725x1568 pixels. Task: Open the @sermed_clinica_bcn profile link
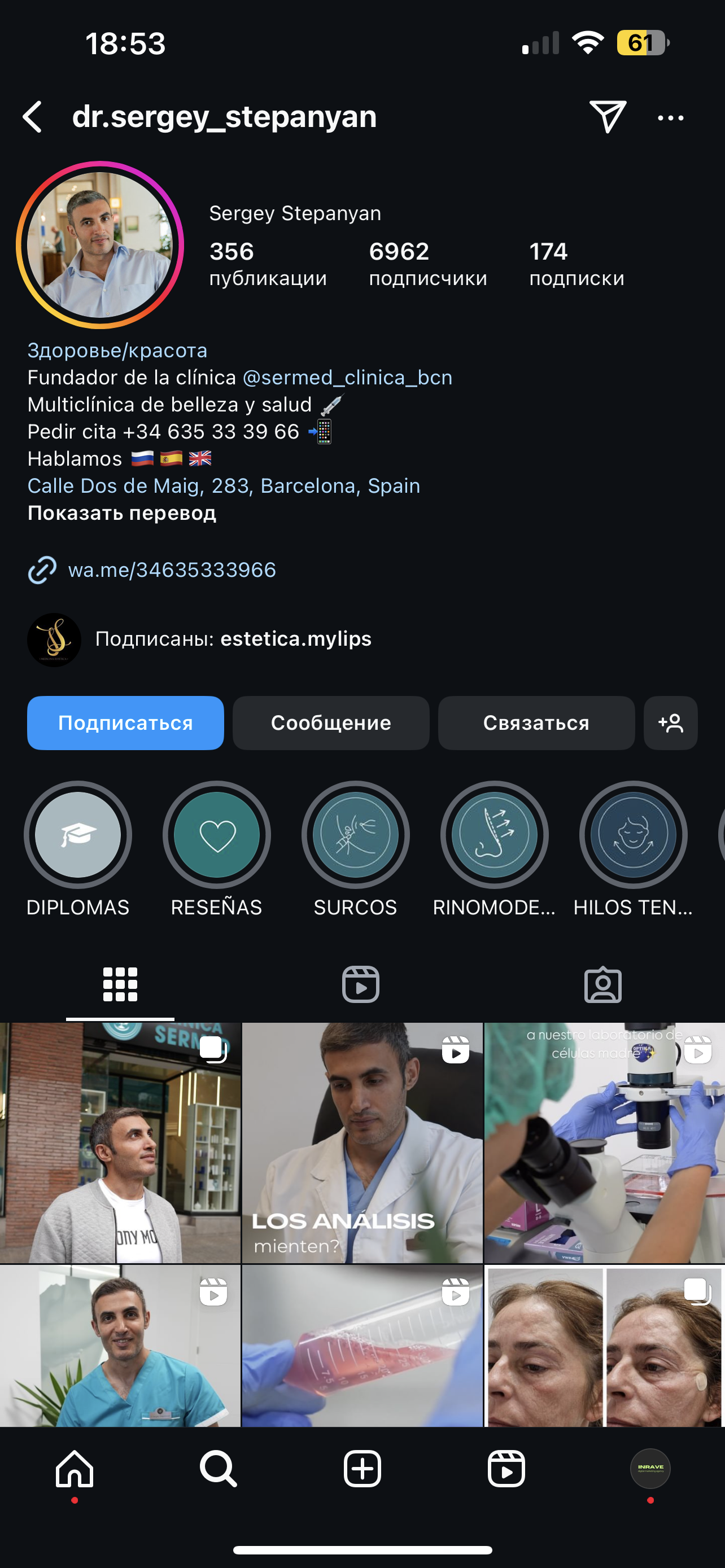pyautogui.click(x=347, y=378)
